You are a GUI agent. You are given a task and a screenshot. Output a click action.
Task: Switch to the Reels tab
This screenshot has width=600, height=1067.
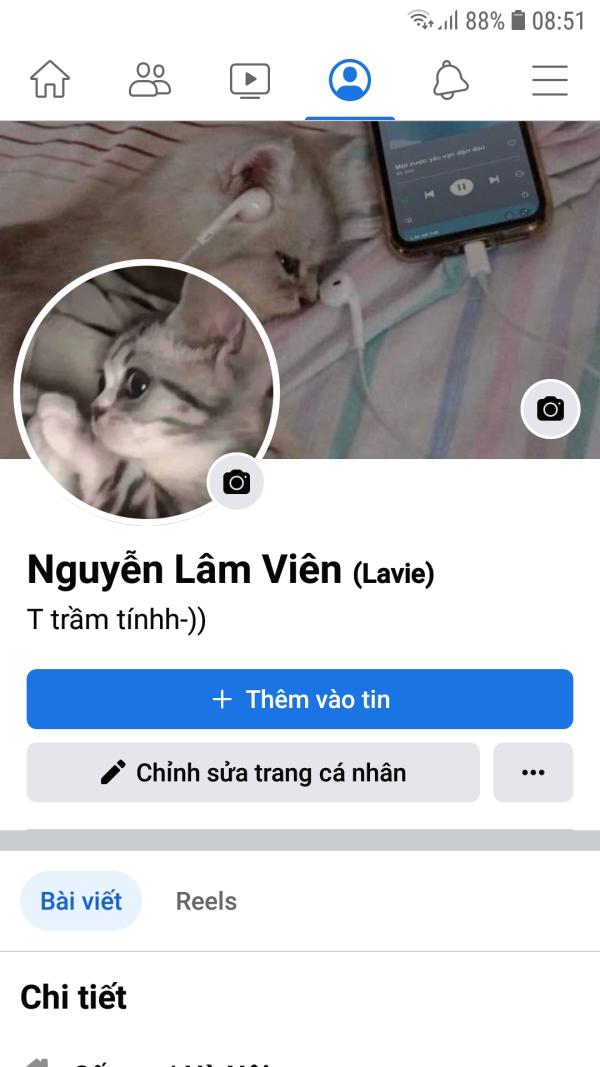(x=206, y=901)
